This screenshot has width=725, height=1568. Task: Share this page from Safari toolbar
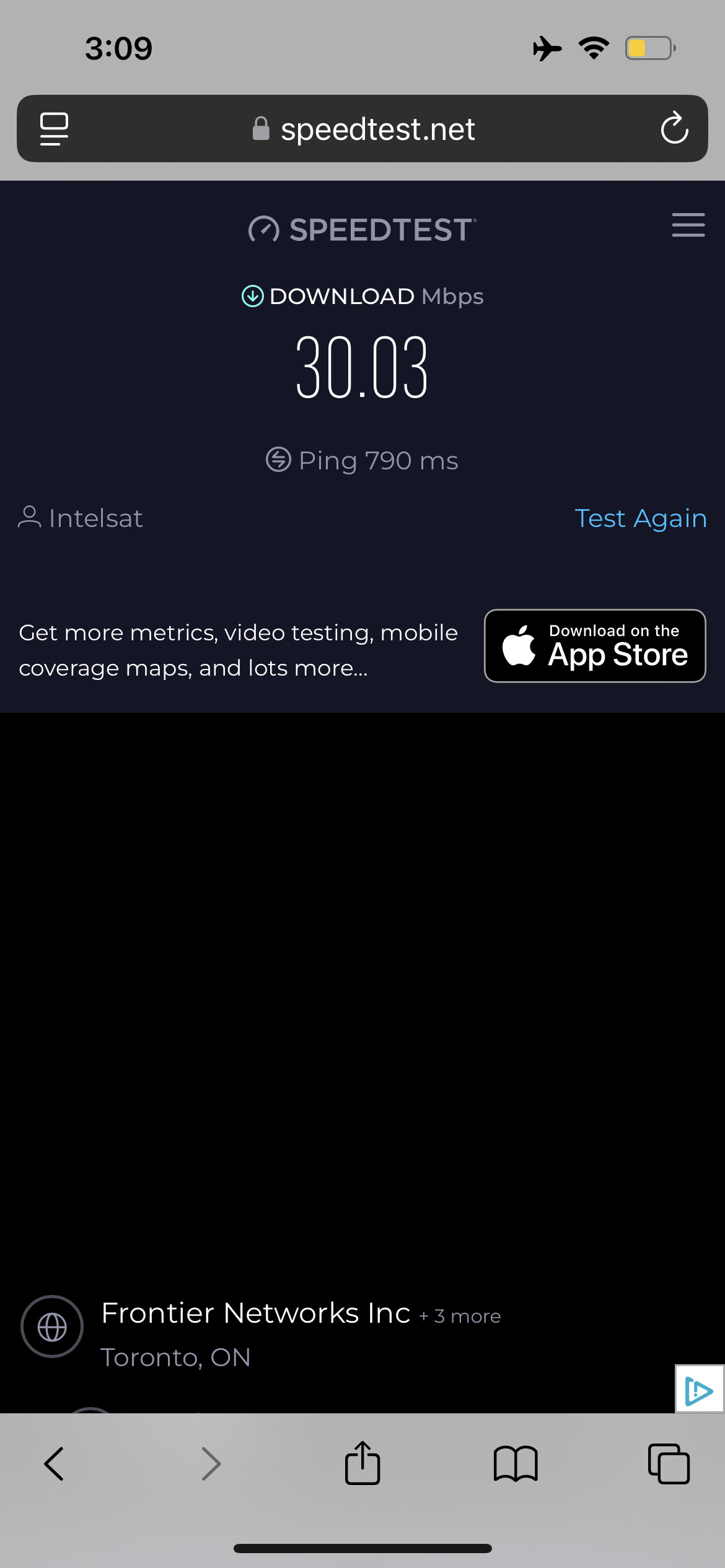[x=362, y=1464]
